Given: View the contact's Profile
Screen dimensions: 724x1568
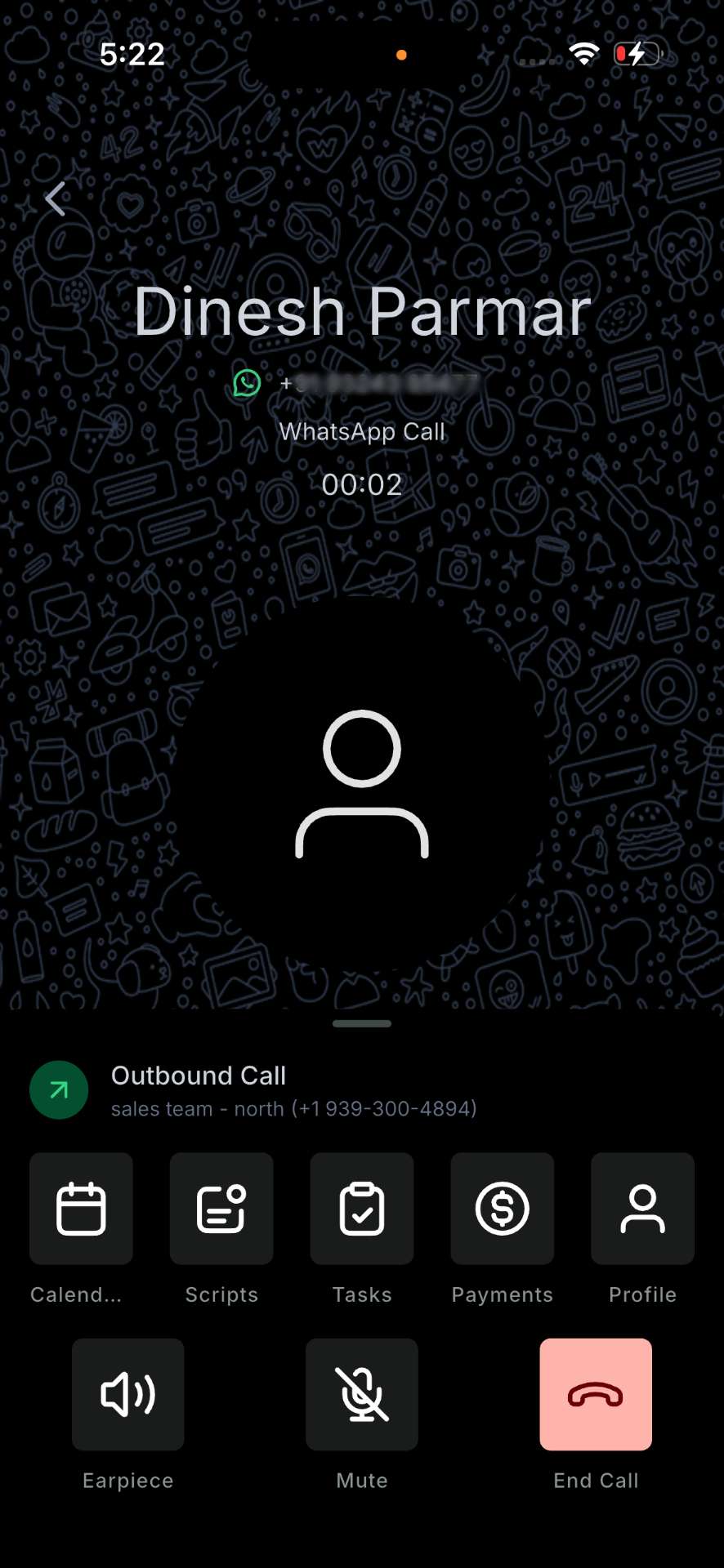Looking at the screenshot, I should [x=643, y=1208].
